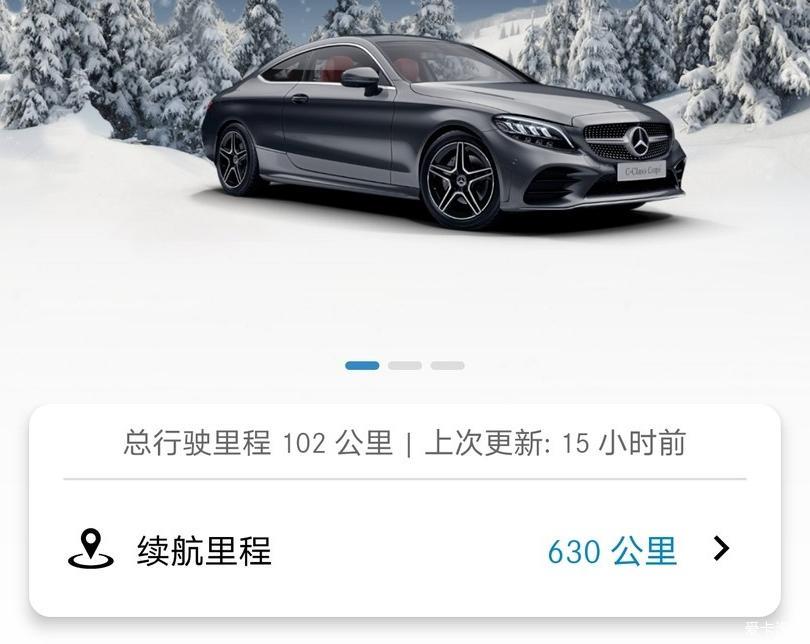Open the 续航里程 630 公里 row
Screen dimensions: 810x644
click(404, 550)
